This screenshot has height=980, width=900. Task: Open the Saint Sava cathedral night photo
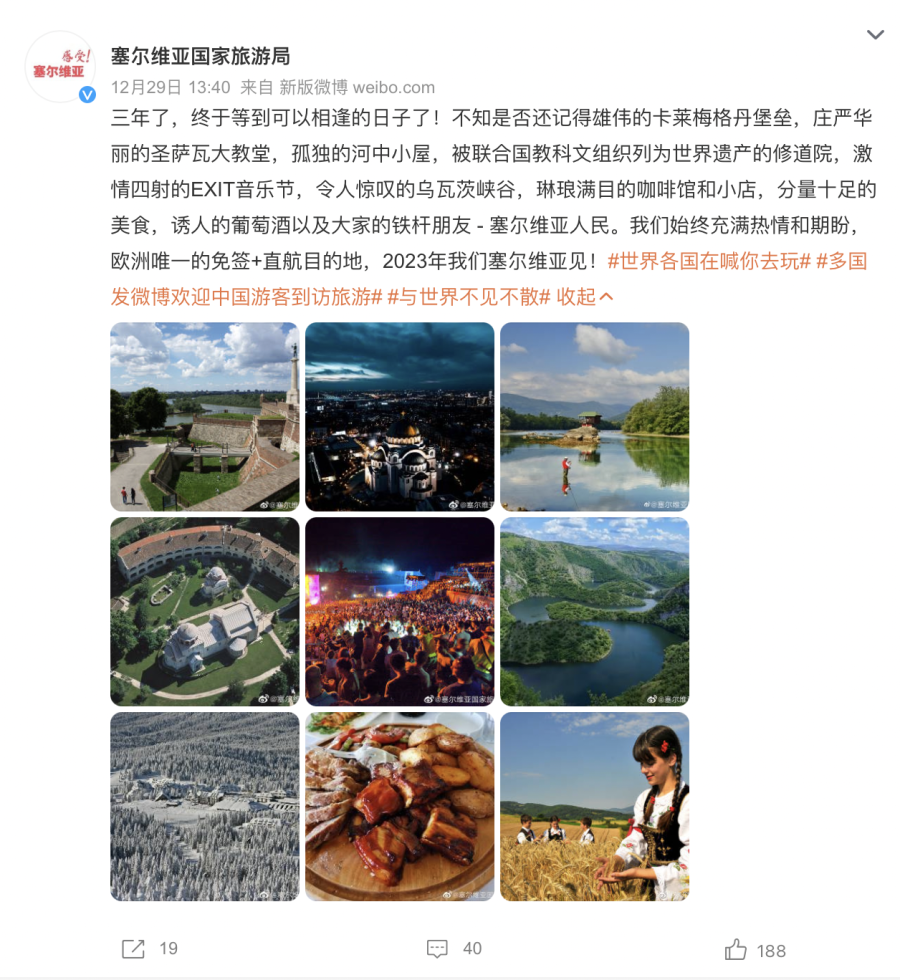399,416
